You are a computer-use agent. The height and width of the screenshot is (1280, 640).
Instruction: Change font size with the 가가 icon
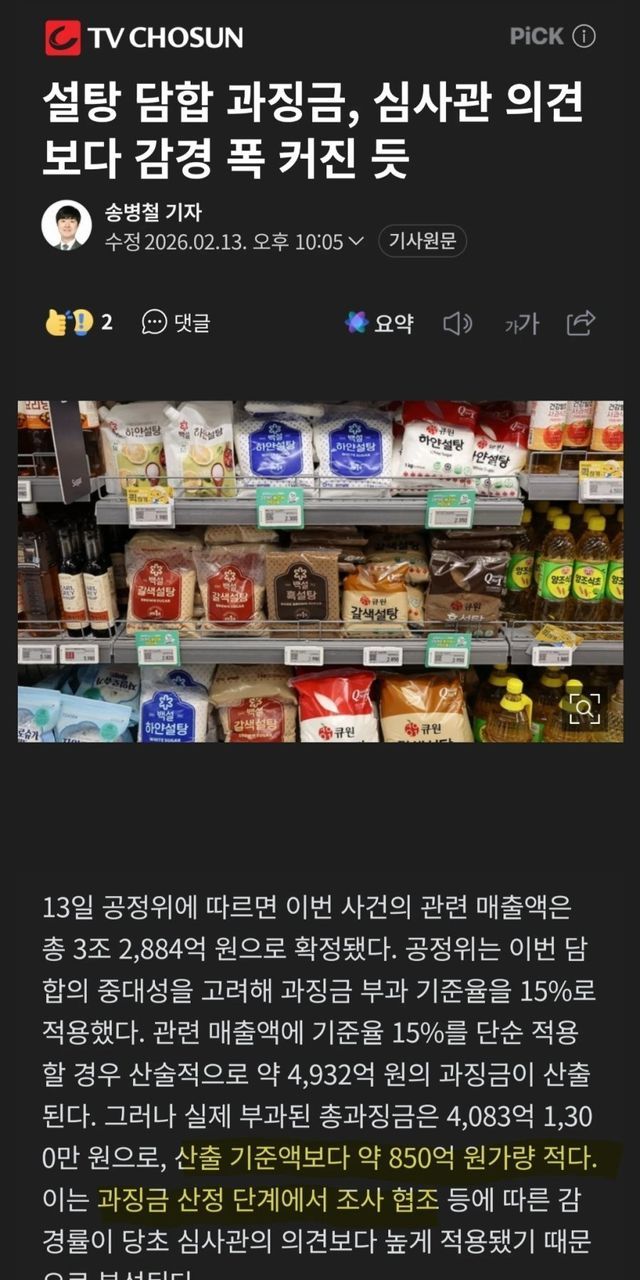click(521, 323)
